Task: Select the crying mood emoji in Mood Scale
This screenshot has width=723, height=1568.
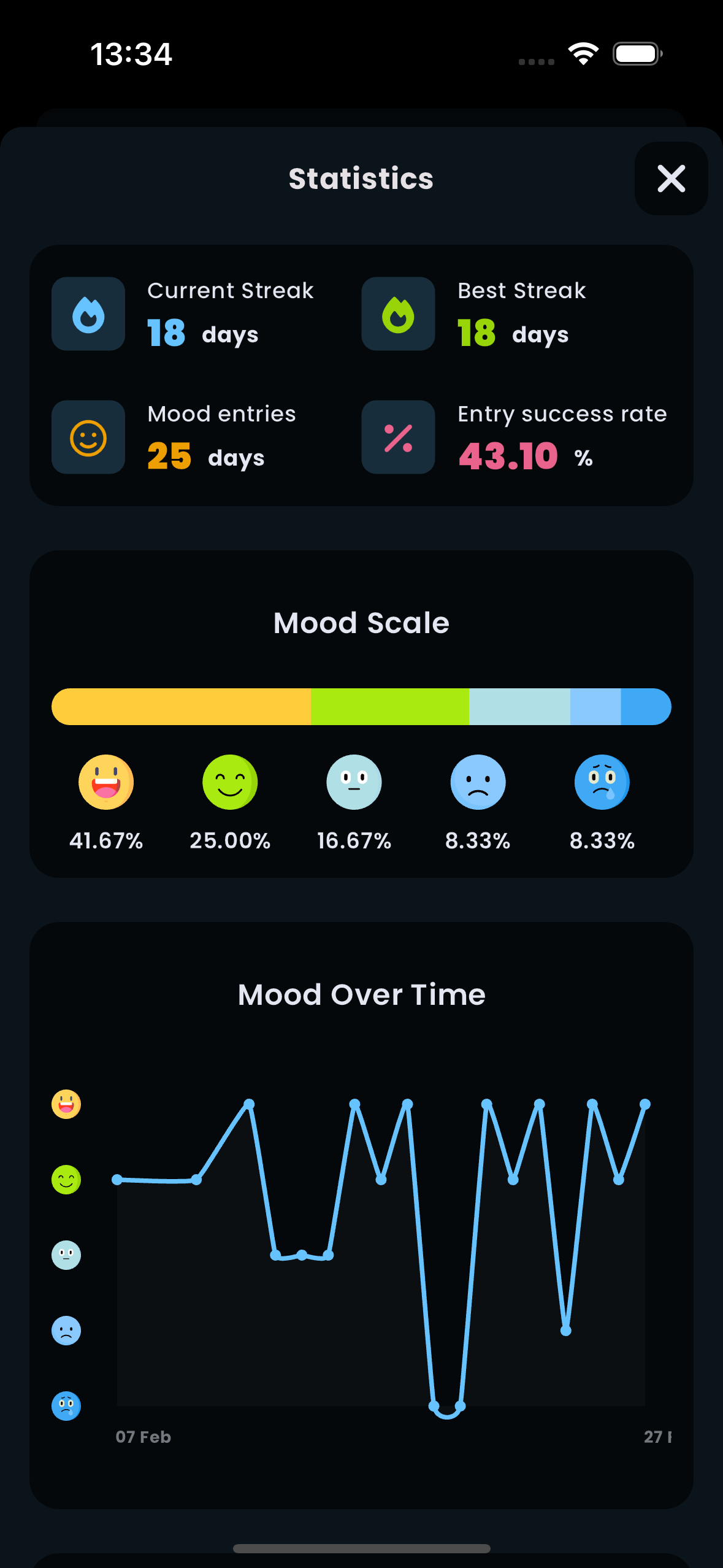Action: (602, 782)
